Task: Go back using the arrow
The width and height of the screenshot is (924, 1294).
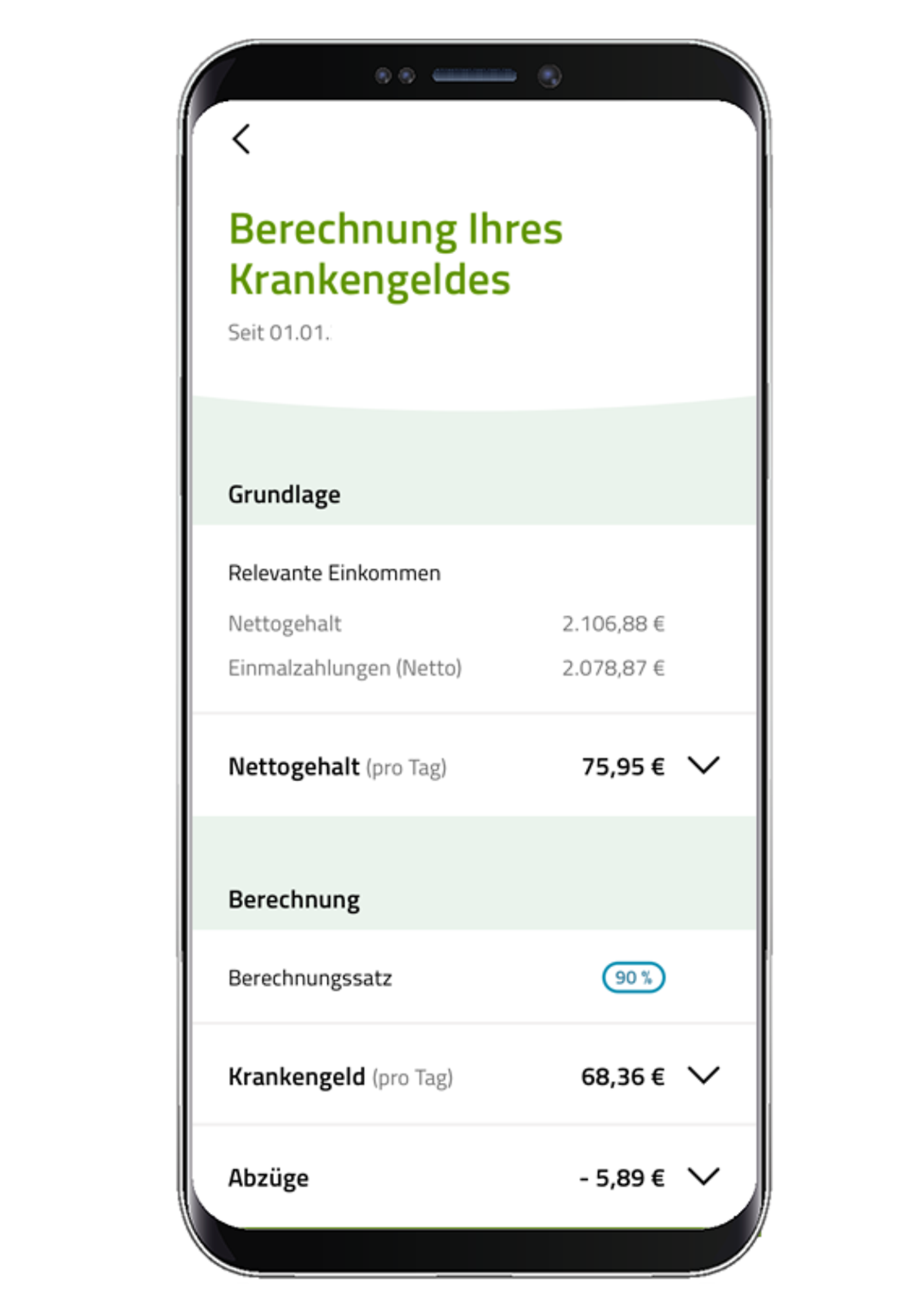Action: point(241,139)
